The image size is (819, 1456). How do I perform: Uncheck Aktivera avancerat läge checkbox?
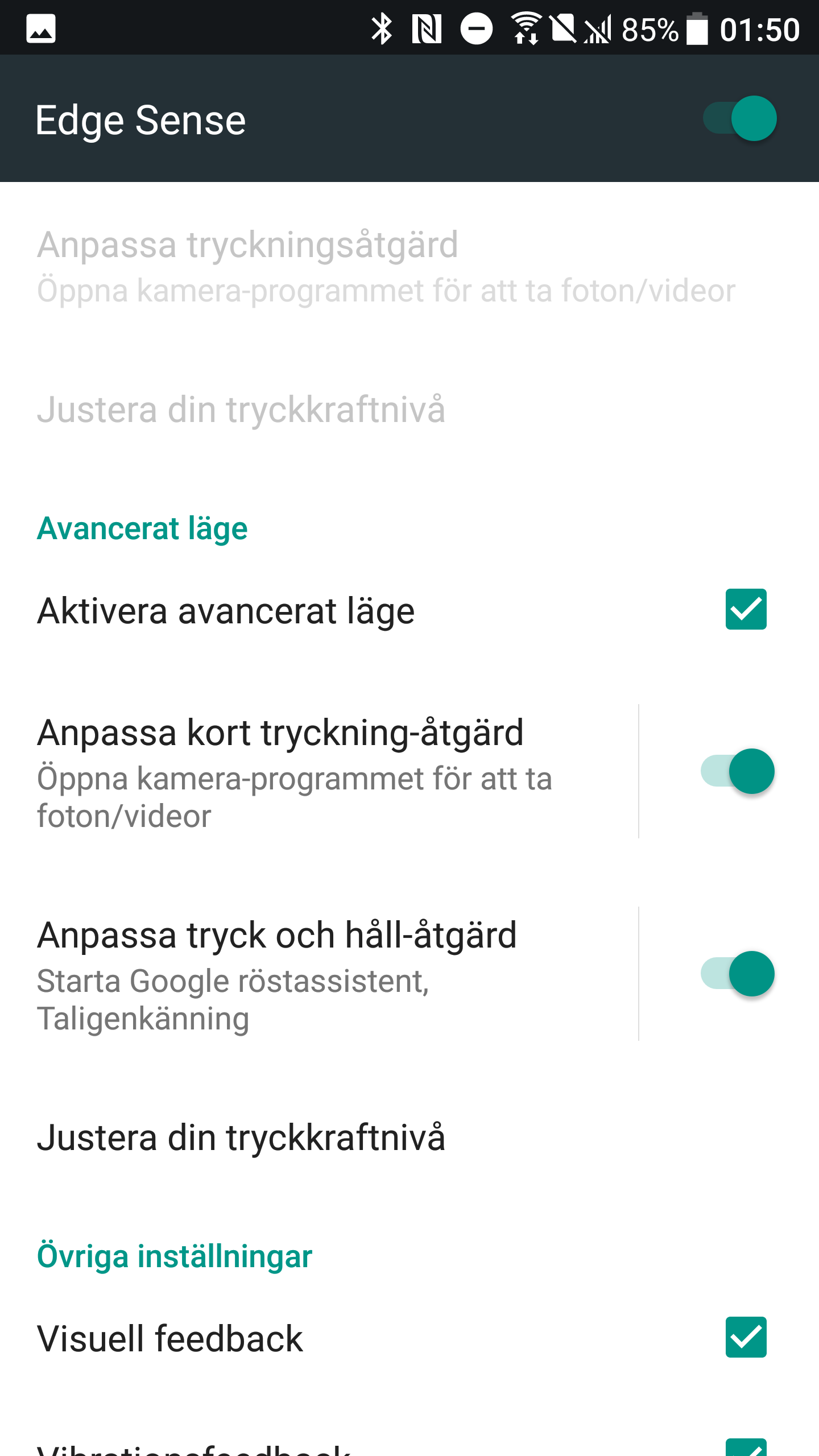tap(746, 609)
